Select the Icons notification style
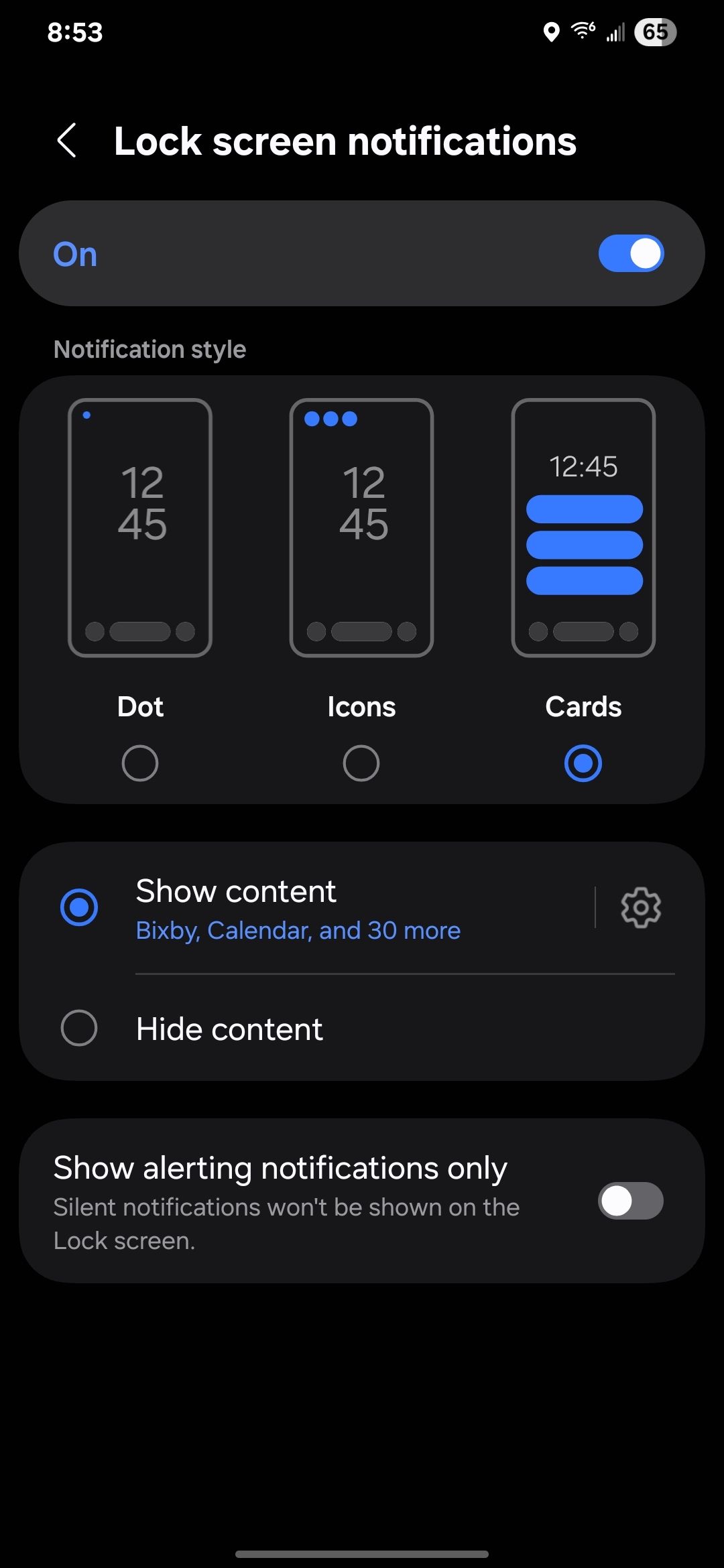The height and width of the screenshot is (1568, 724). pyautogui.click(x=361, y=763)
